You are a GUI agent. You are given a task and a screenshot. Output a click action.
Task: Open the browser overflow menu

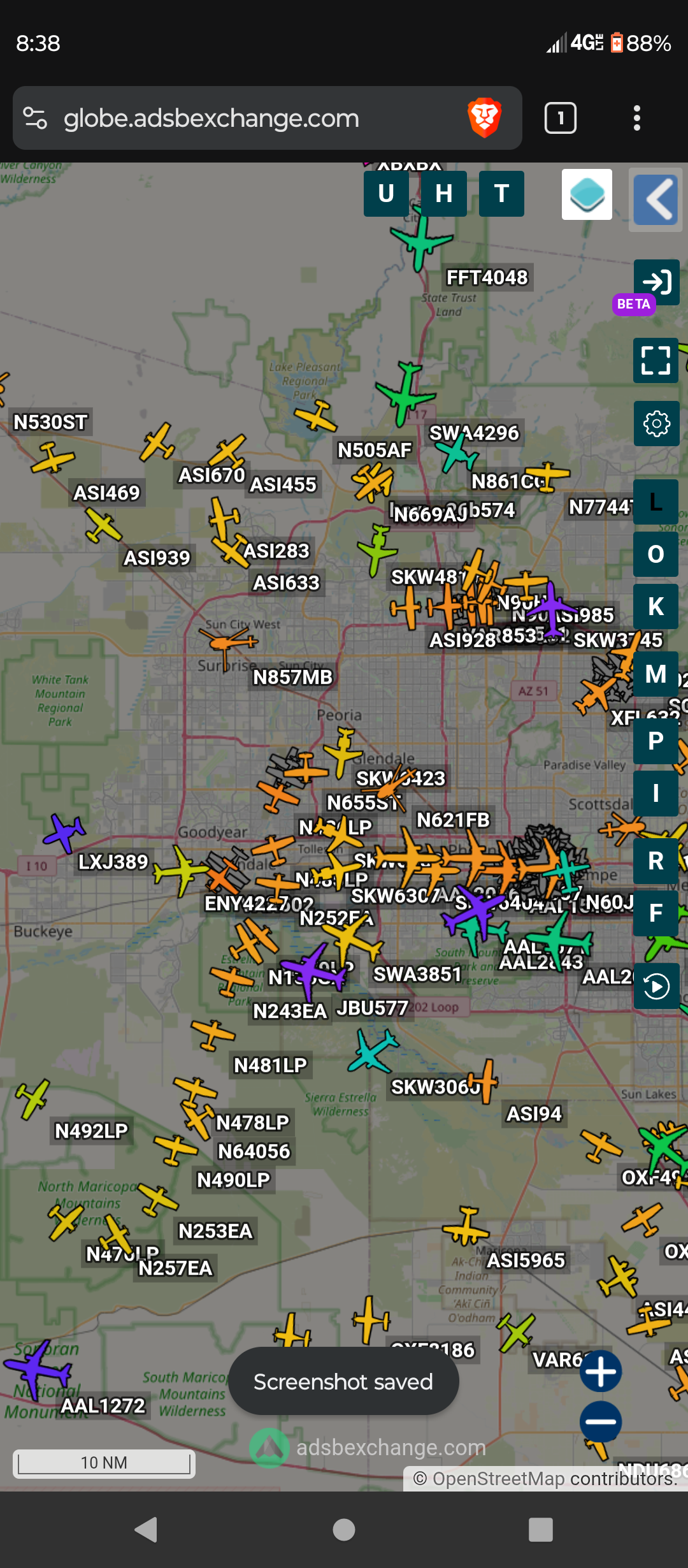[x=636, y=118]
